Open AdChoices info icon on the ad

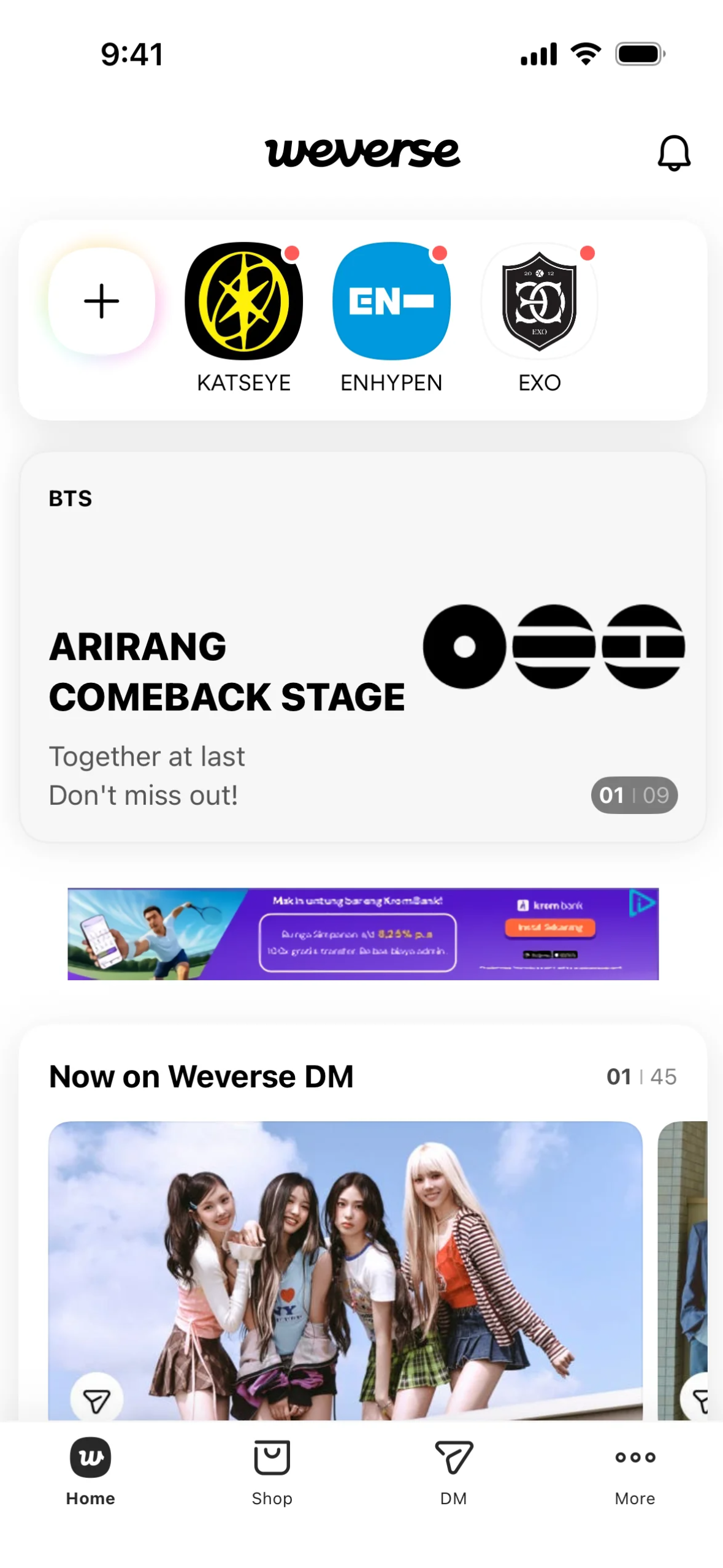pos(642,902)
